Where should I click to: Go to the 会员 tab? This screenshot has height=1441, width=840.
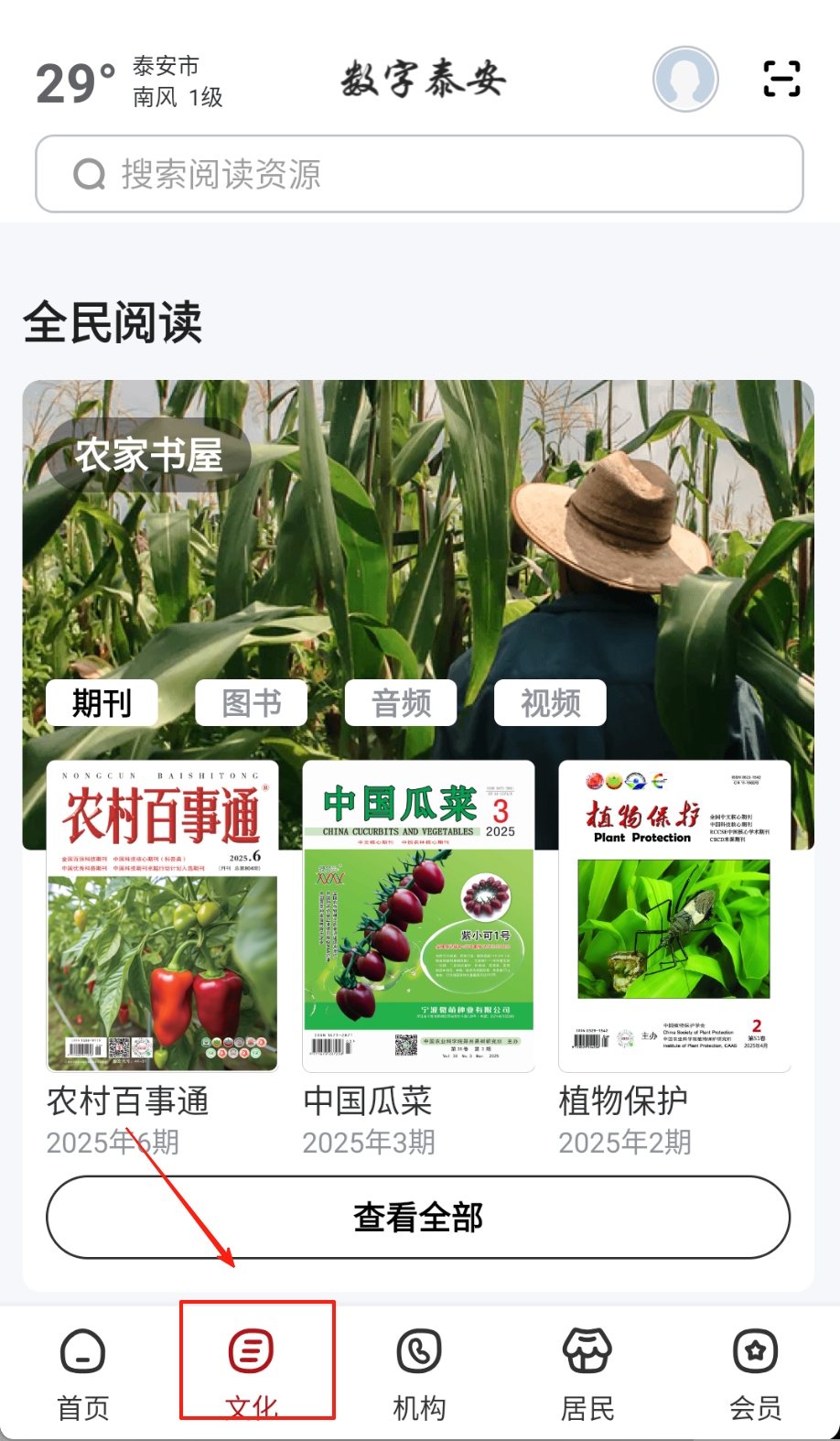pos(755,1371)
